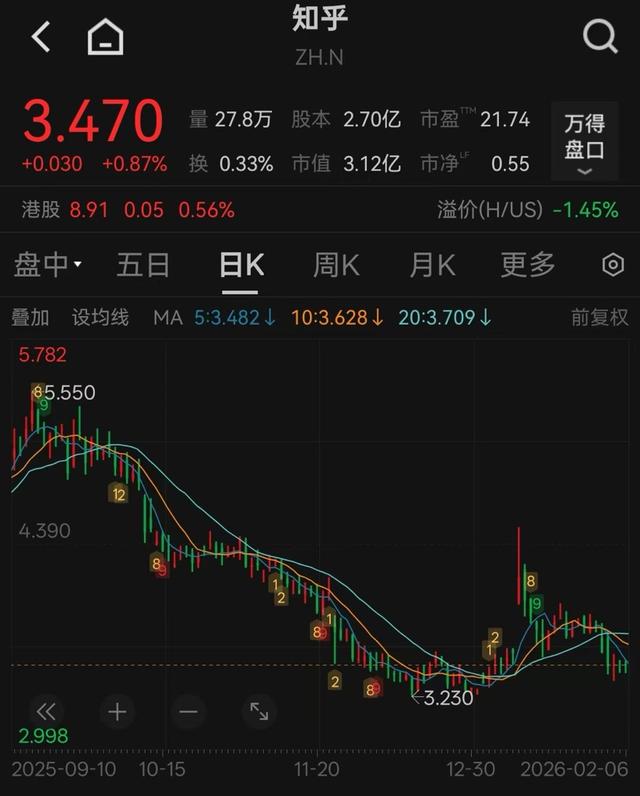The height and width of the screenshot is (796, 640).
Task: Open the 港股 quote row
Action: [128, 210]
